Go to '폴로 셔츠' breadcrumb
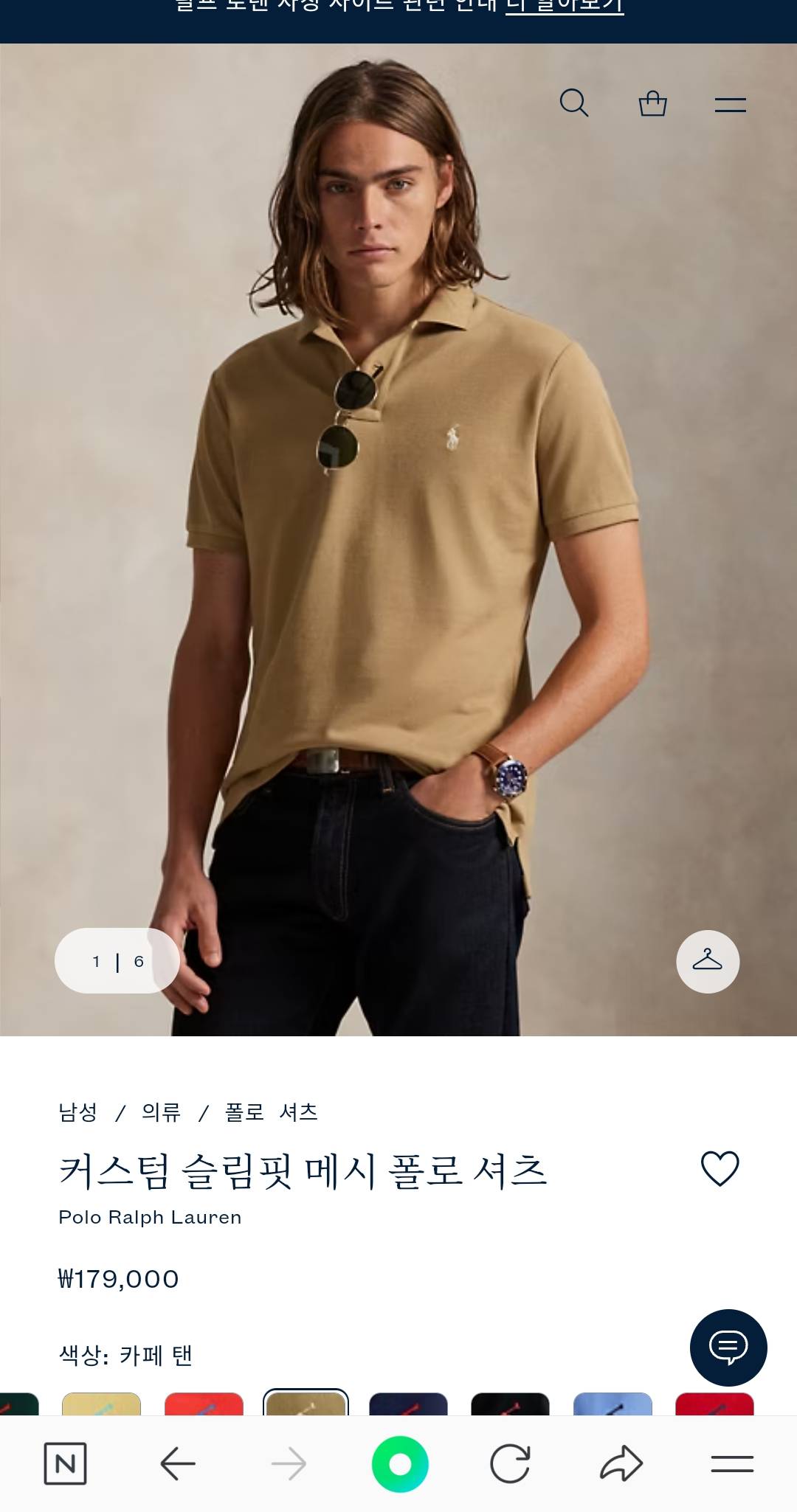Image resolution: width=797 pixels, height=1512 pixels. (271, 1112)
